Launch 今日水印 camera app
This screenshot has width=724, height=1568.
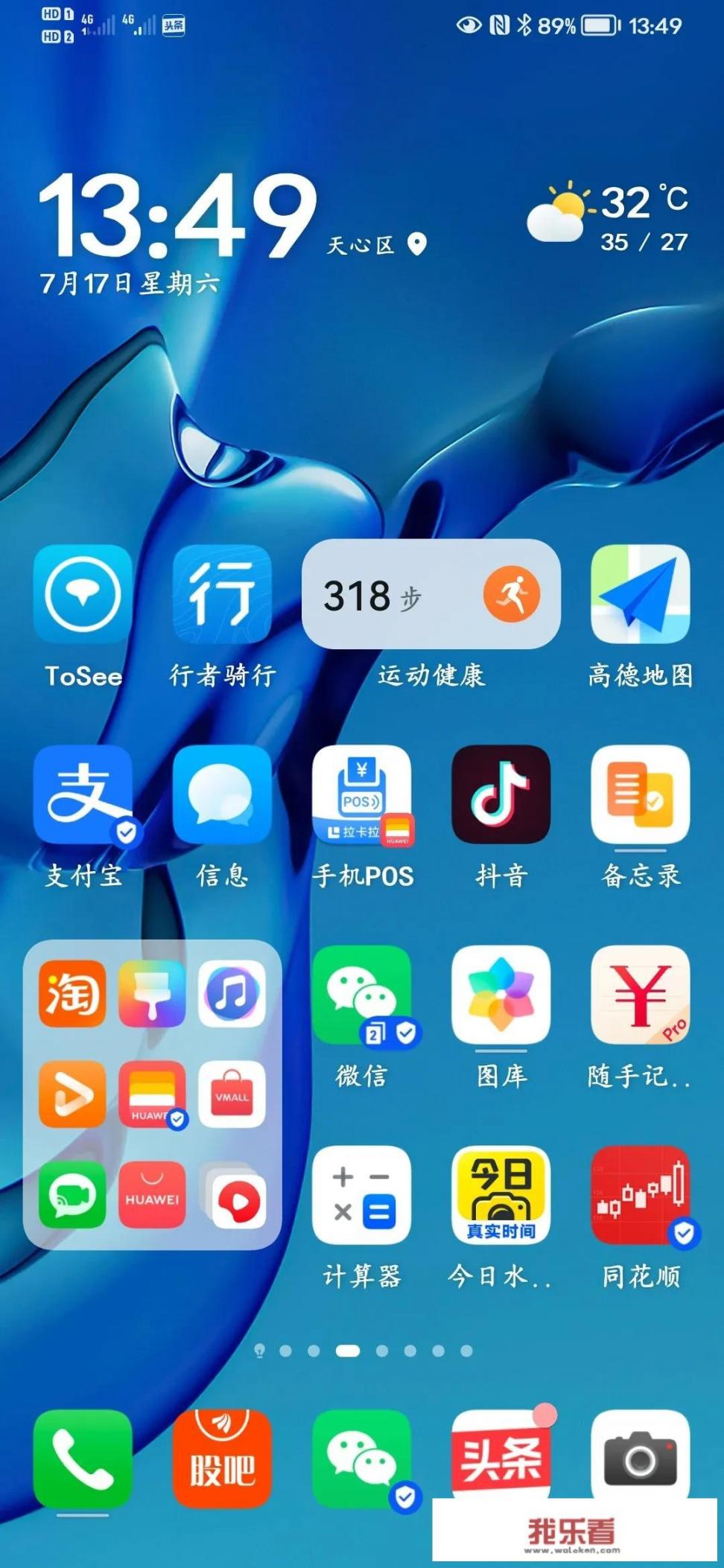[501, 1195]
